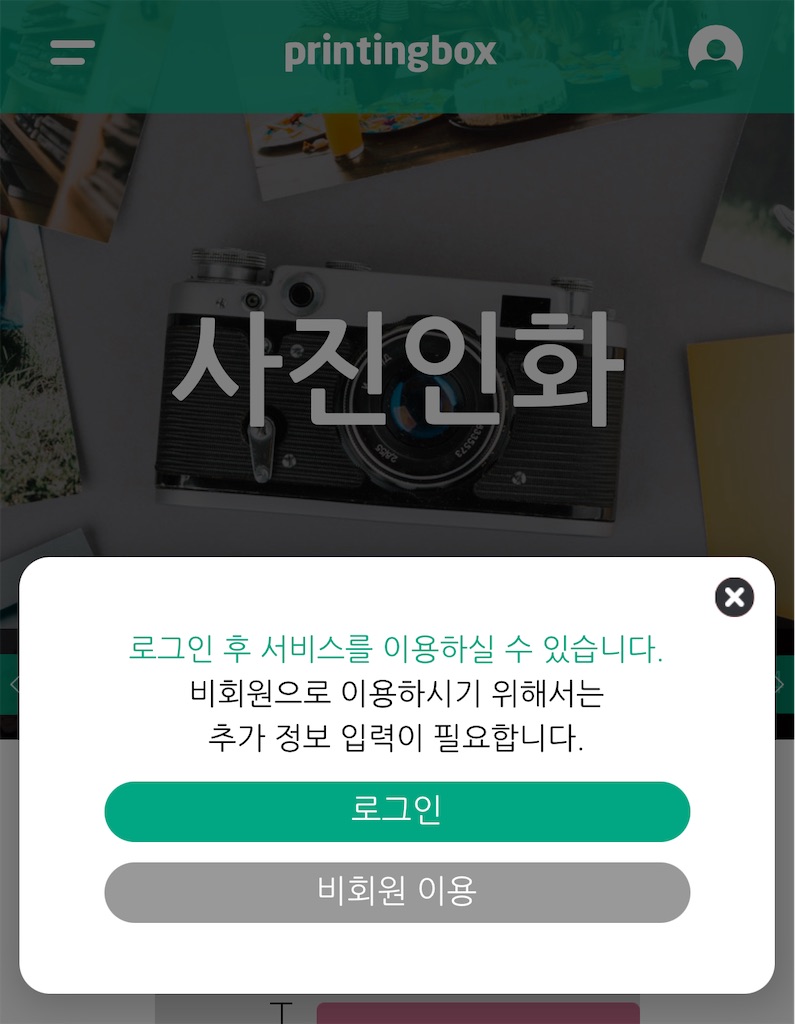Open the user profile icon
This screenshot has height=1024, width=795.
click(x=715, y=50)
